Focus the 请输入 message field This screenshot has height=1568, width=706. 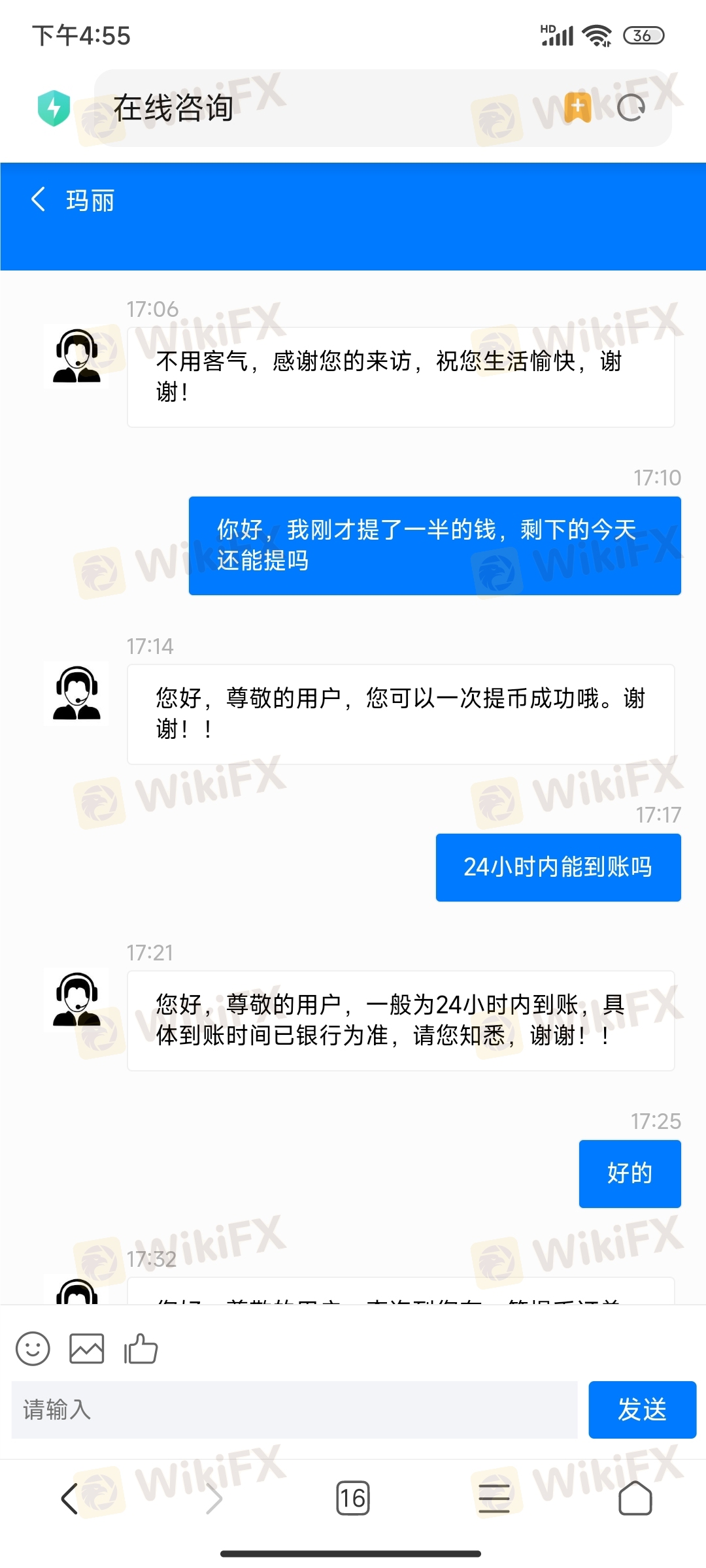coord(294,1410)
